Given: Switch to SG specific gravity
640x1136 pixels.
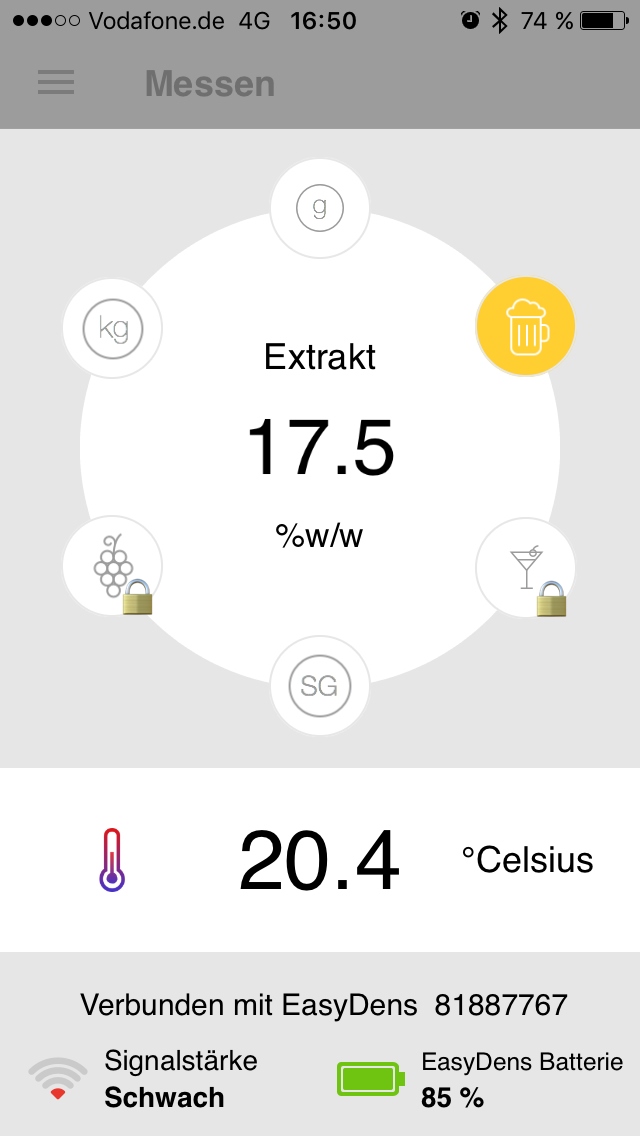Looking at the screenshot, I should point(320,686).
